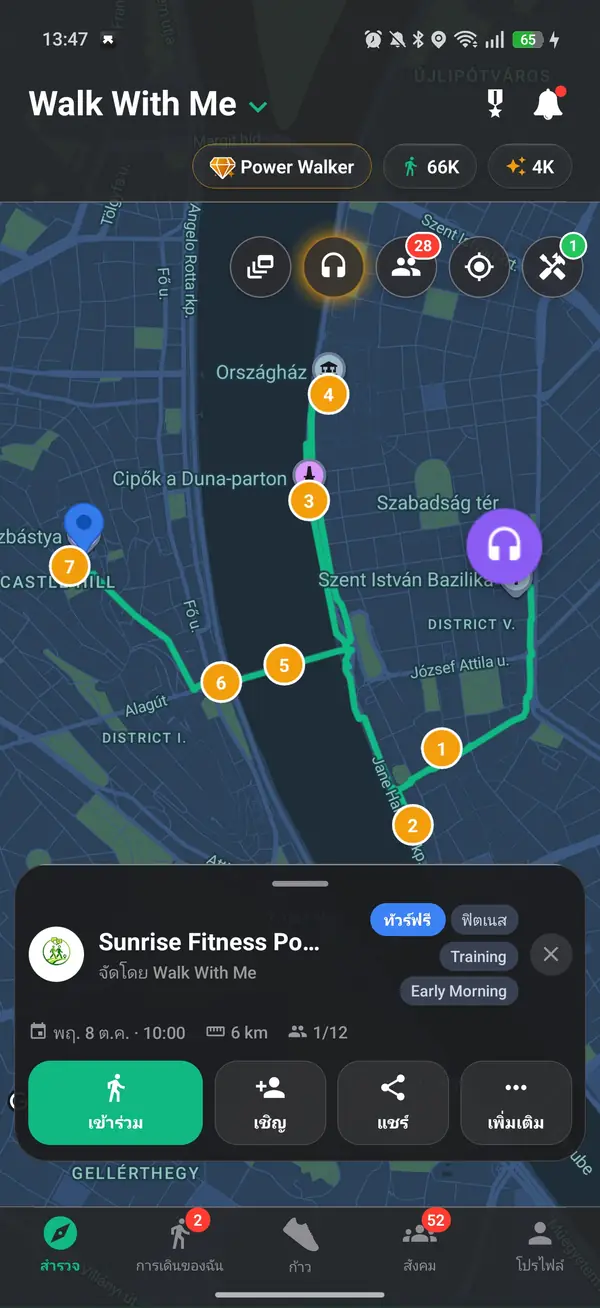Toggle the audio guide headphones button
Viewport: 600px width, 1308px height.
pyautogui.click(x=333, y=268)
